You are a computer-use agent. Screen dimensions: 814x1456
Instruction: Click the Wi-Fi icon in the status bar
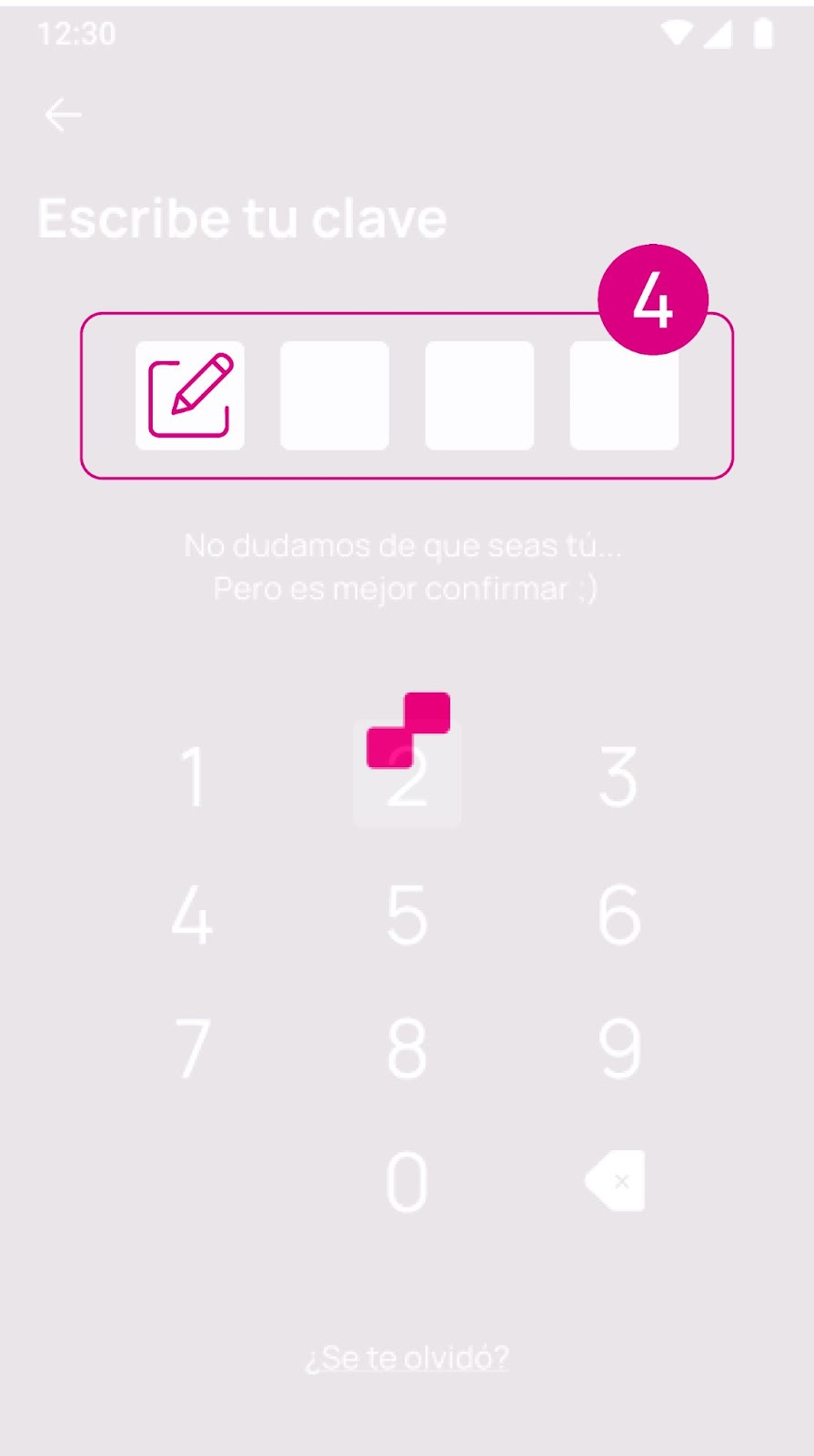676,33
